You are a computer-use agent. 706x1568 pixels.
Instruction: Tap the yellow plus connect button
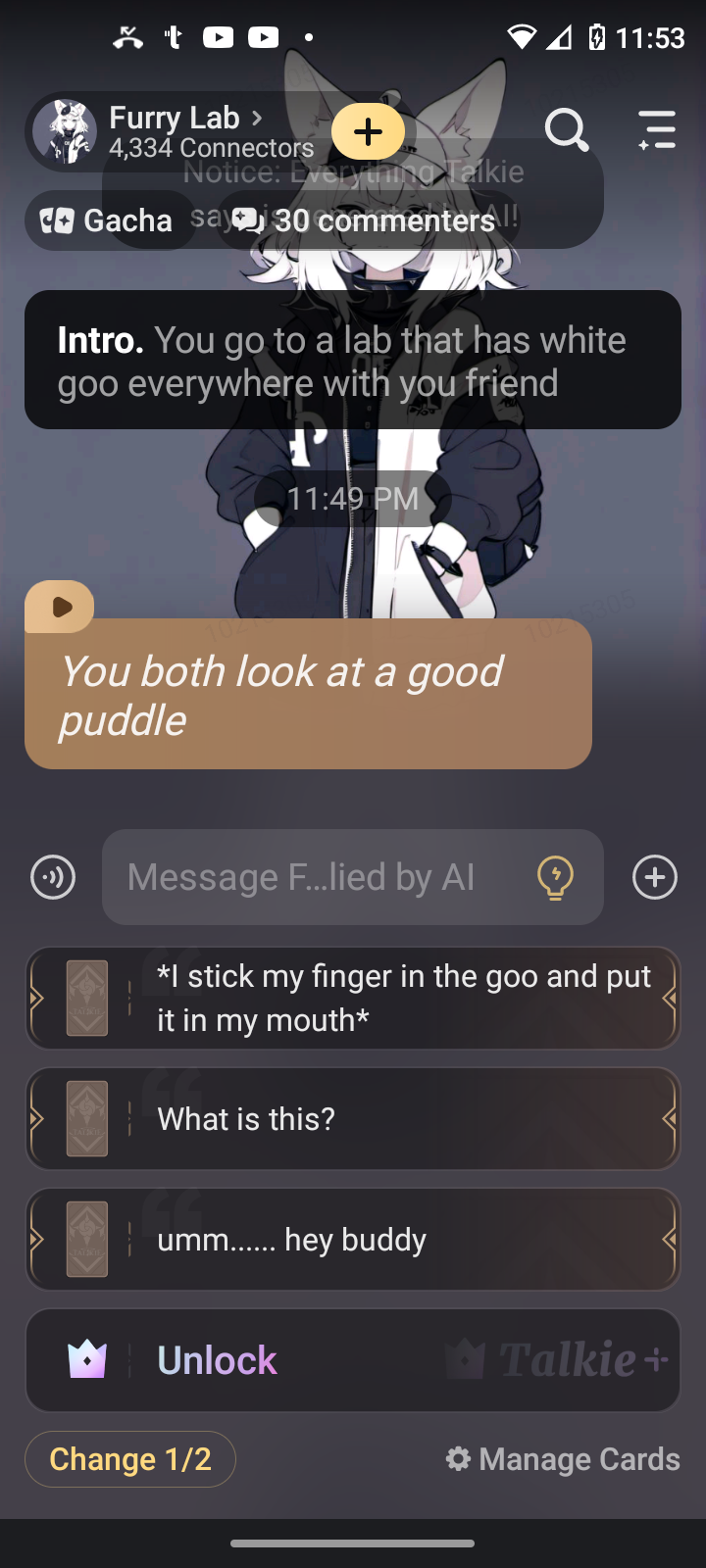(x=368, y=131)
